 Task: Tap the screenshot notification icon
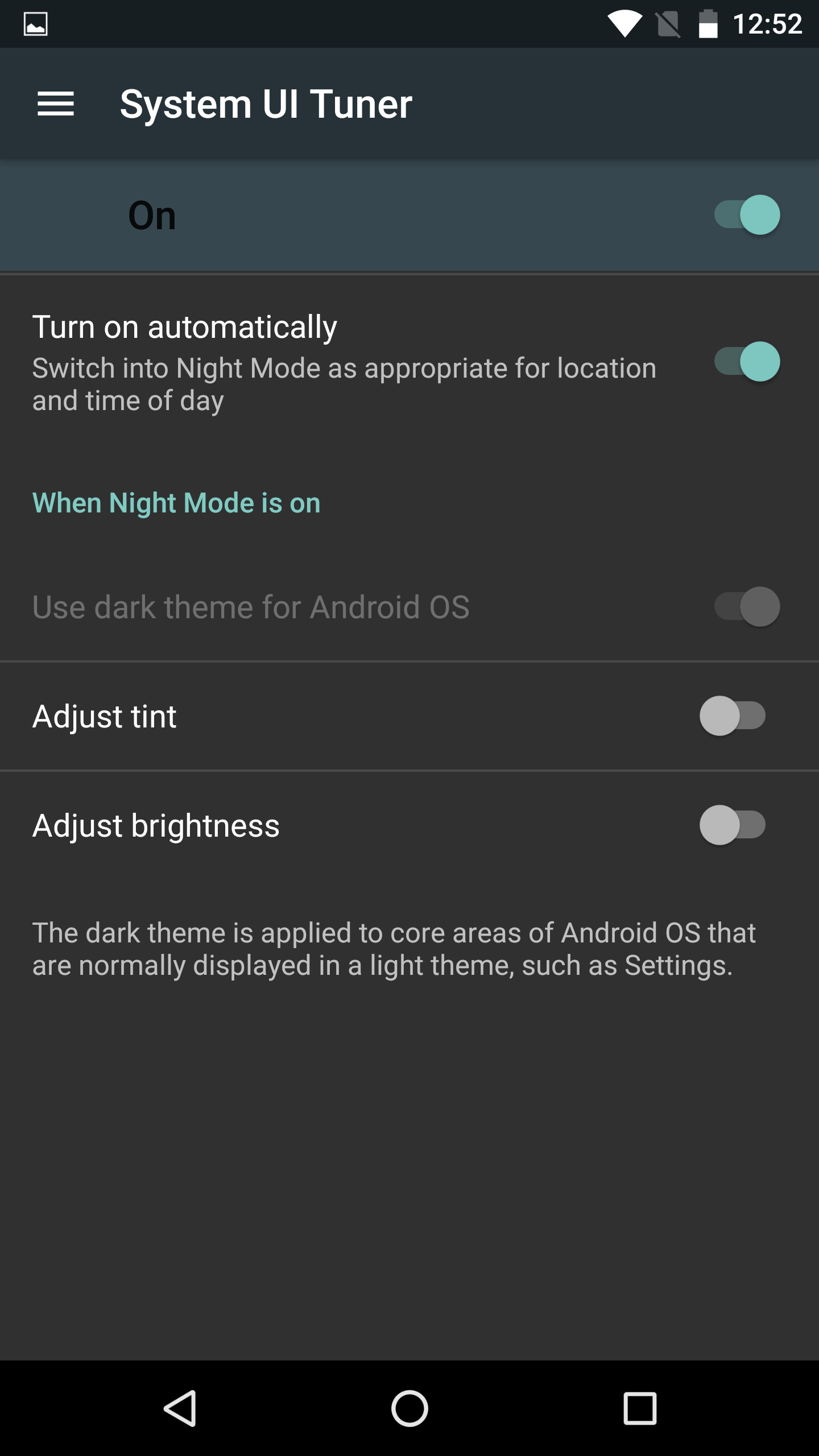36,24
